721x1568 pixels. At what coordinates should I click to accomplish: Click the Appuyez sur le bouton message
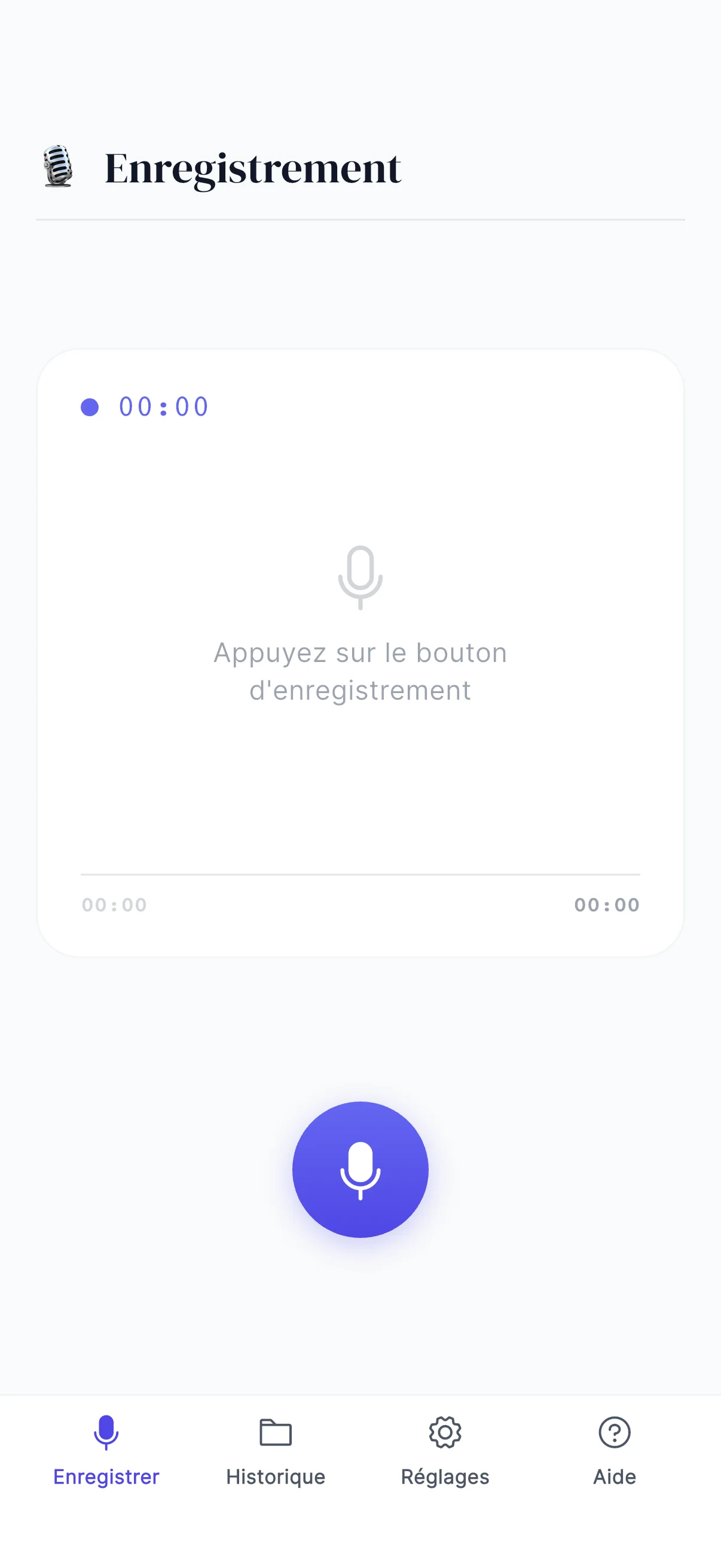coord(360,670)
